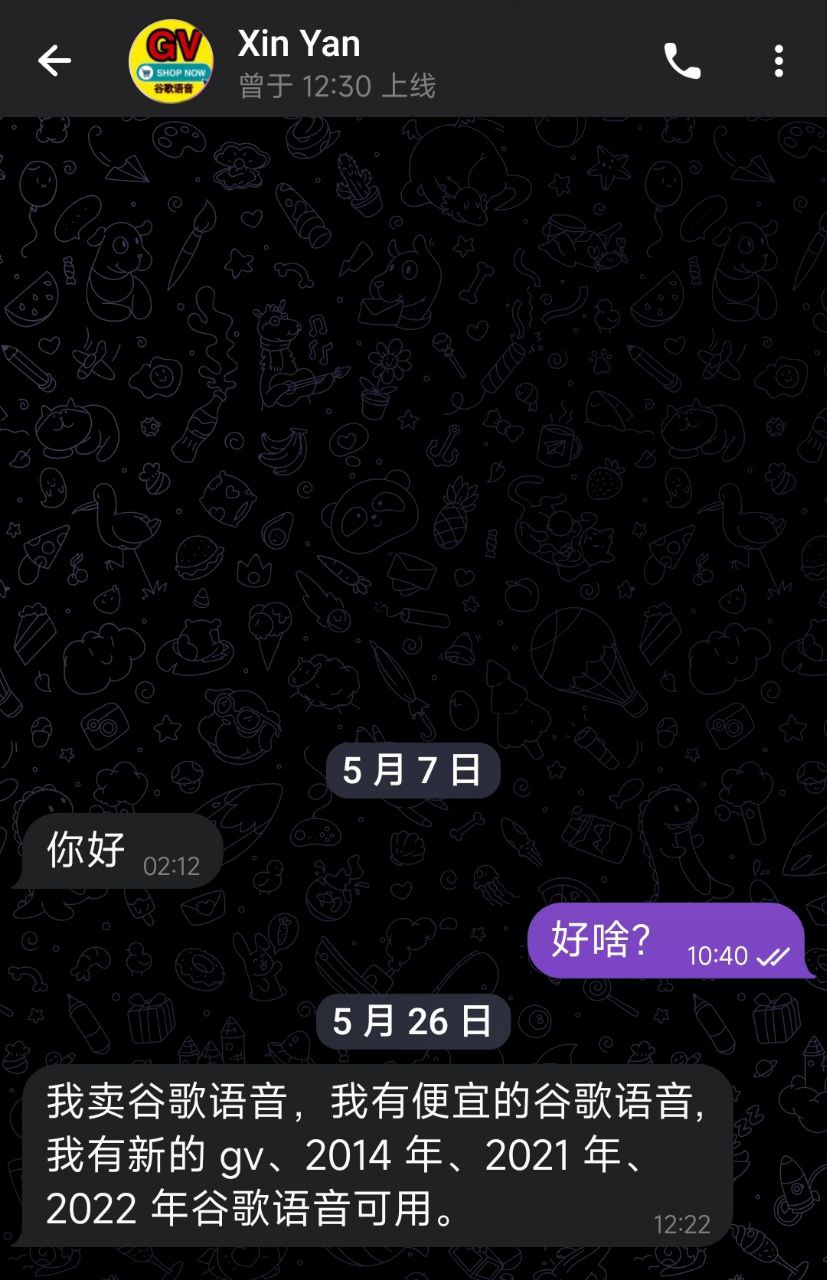
Task: Start a voice call with Xin Yan
Action: [x=682, y=61]
